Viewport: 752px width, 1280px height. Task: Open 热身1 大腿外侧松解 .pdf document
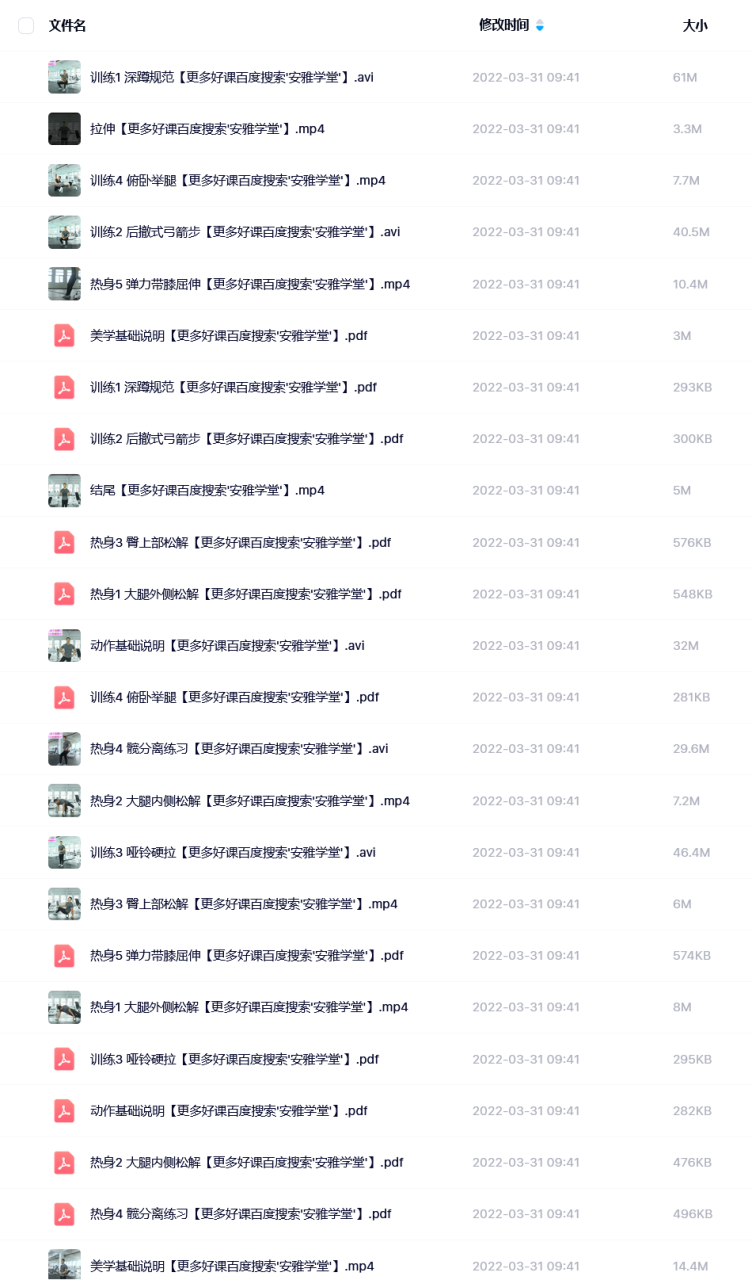point(245,594)
